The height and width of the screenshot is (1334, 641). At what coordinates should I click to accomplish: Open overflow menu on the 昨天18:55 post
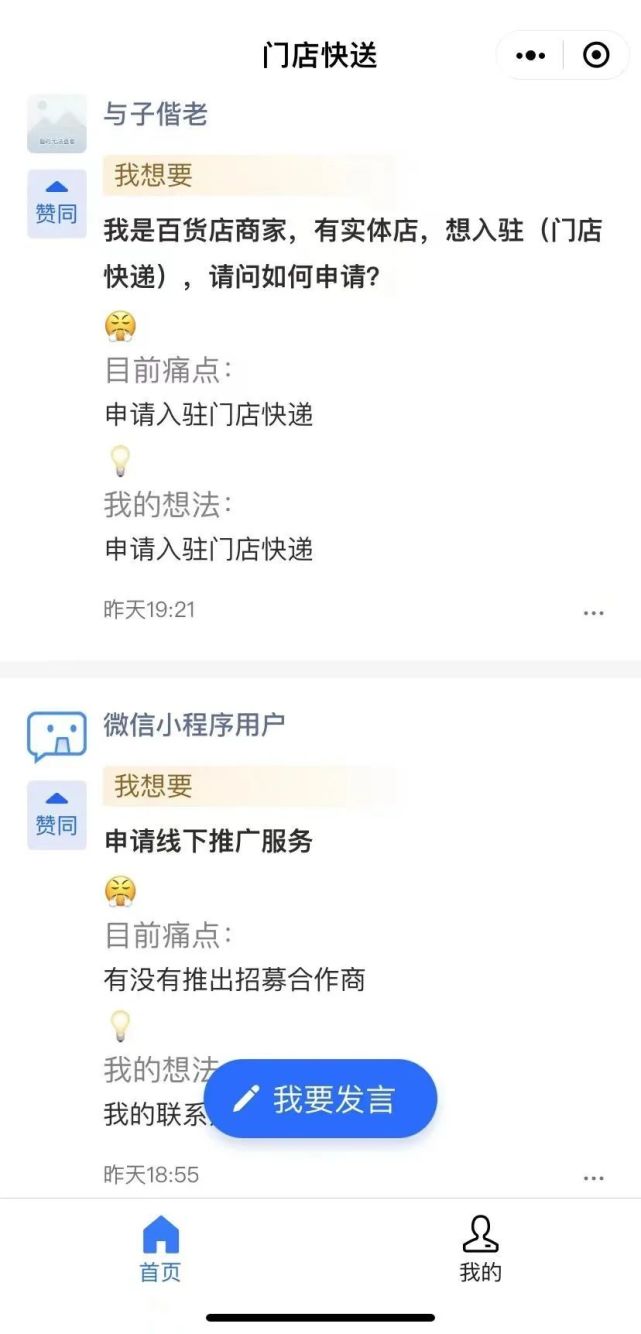pos(594,1178)
